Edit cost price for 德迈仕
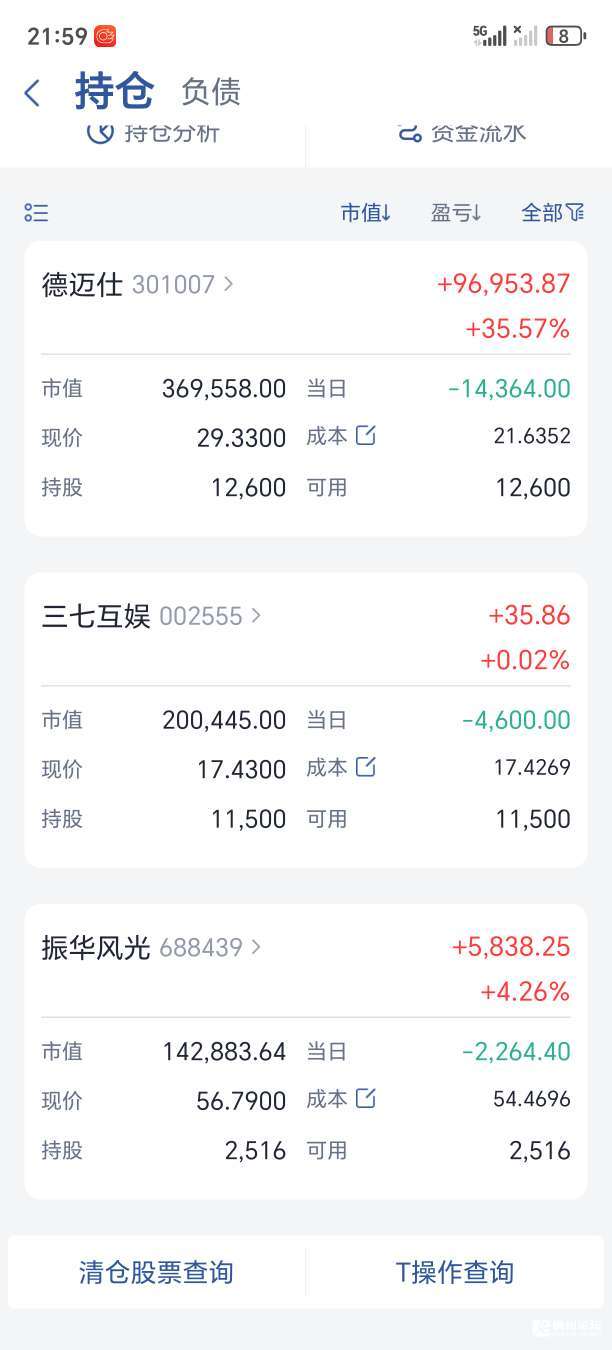Screen dimensions: 612x1350 pyautogui.click(x=366, y=435)
